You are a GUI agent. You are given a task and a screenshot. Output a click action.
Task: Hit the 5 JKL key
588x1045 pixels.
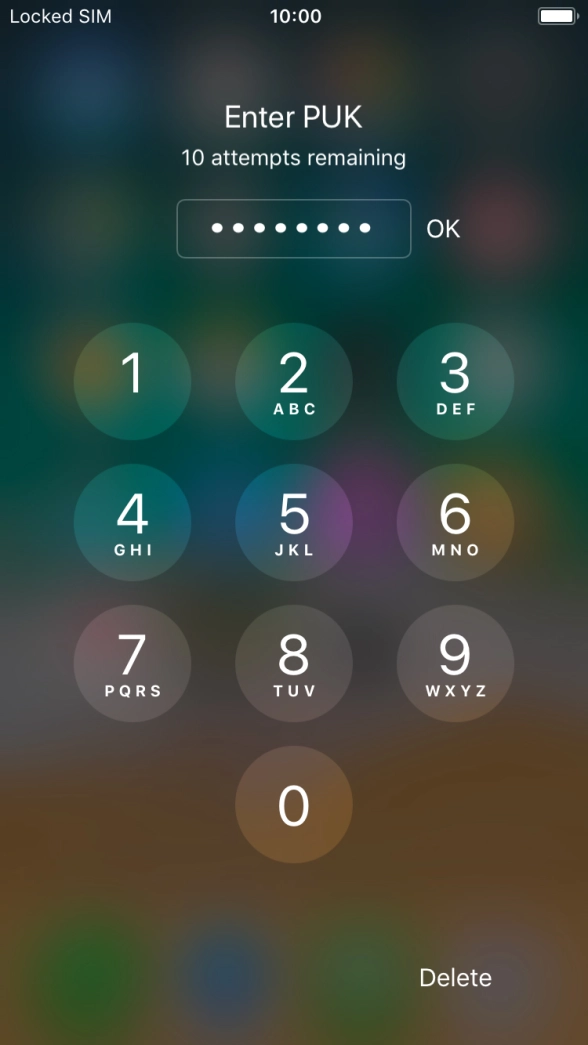pyautogui.click(x=294, y=522)
